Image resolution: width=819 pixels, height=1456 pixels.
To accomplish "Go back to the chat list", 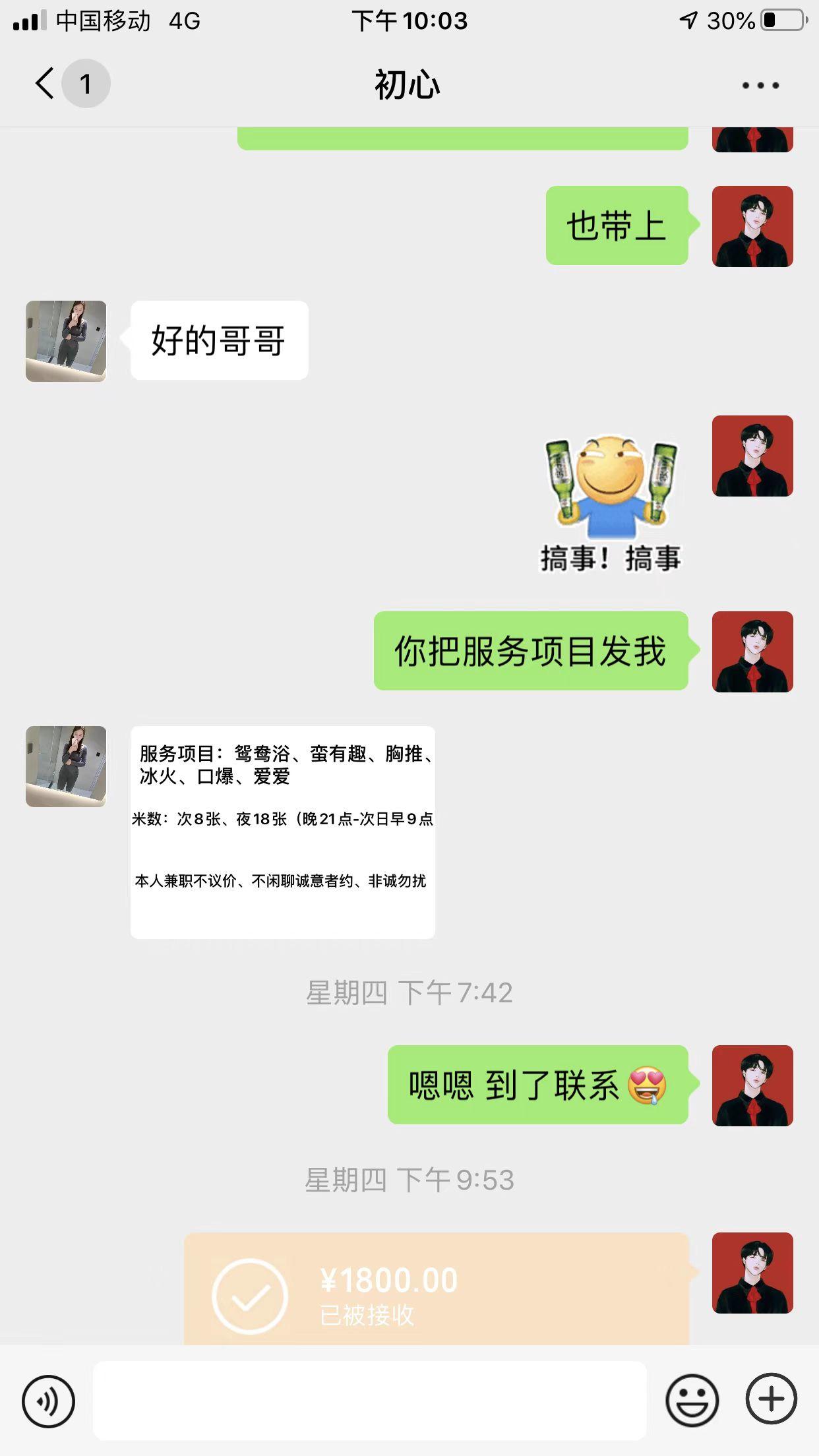I will 46,84.
